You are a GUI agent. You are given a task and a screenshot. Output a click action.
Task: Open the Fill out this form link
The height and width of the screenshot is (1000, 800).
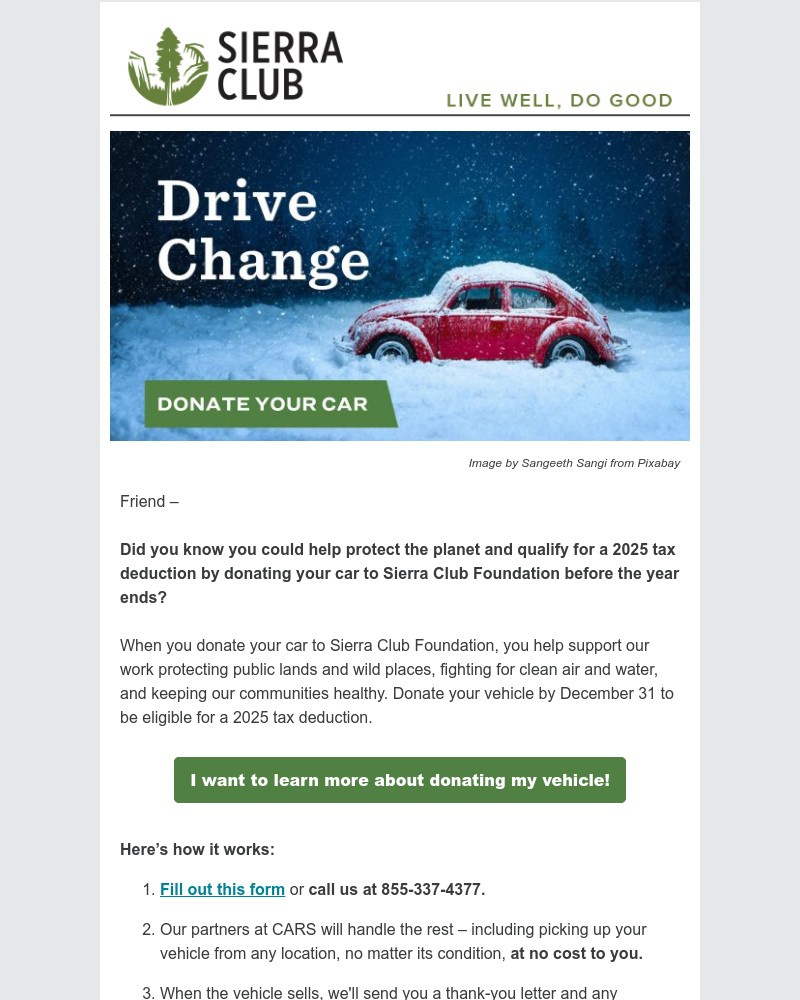(x=222, y=889)
